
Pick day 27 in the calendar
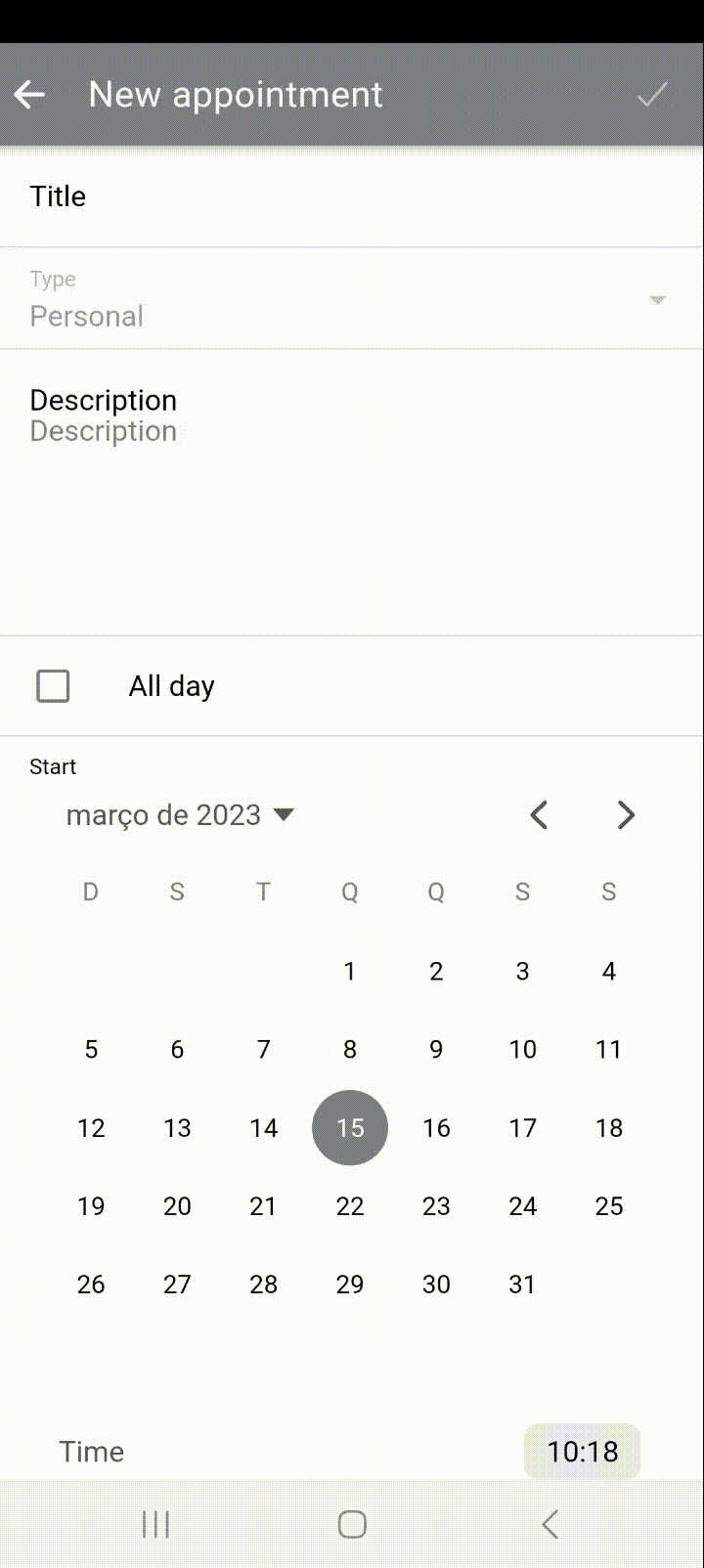(x=177, y=1285)
